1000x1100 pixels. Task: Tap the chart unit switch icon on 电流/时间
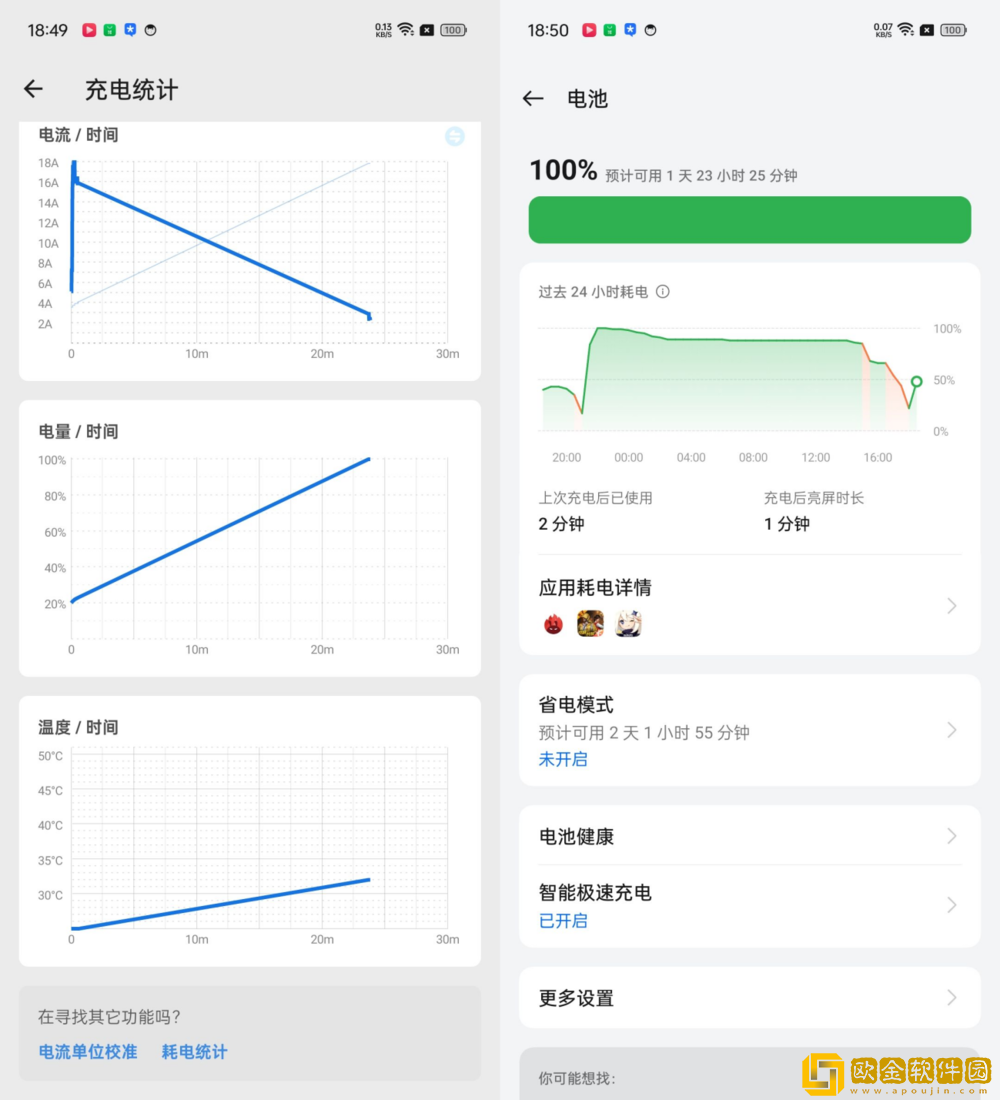(455, 137)
